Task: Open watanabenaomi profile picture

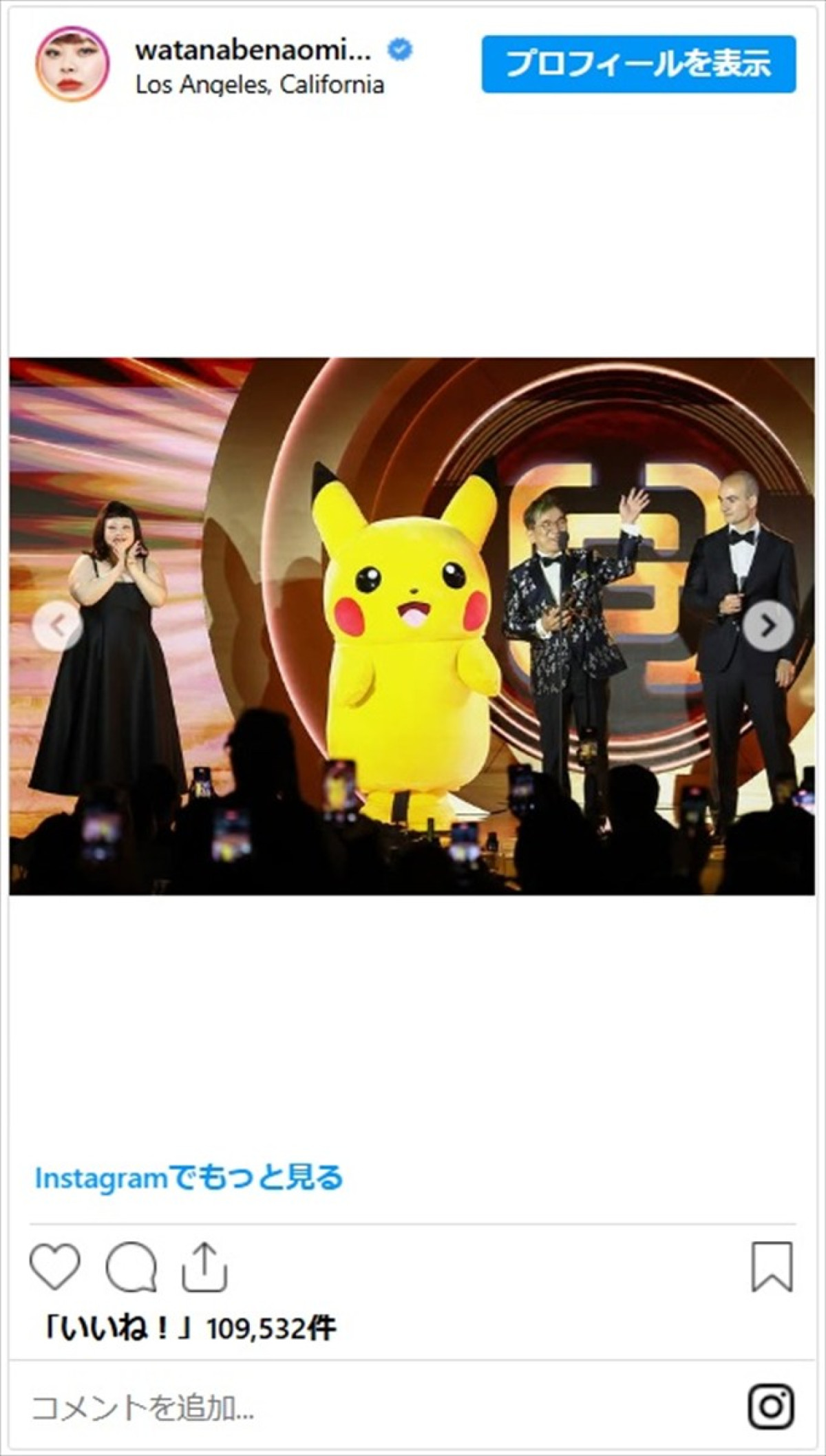Action: 72,65
